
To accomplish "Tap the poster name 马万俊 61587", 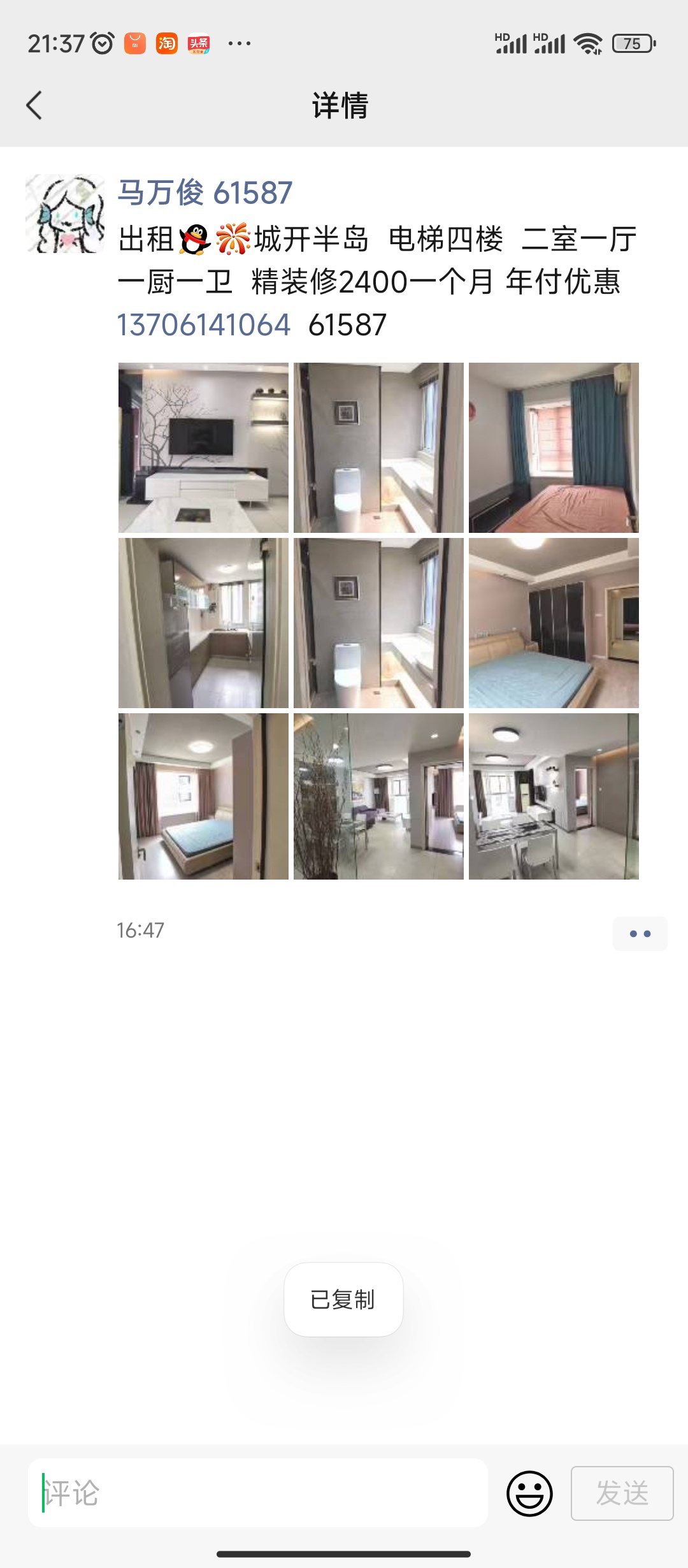I will [x=205, y=192].
